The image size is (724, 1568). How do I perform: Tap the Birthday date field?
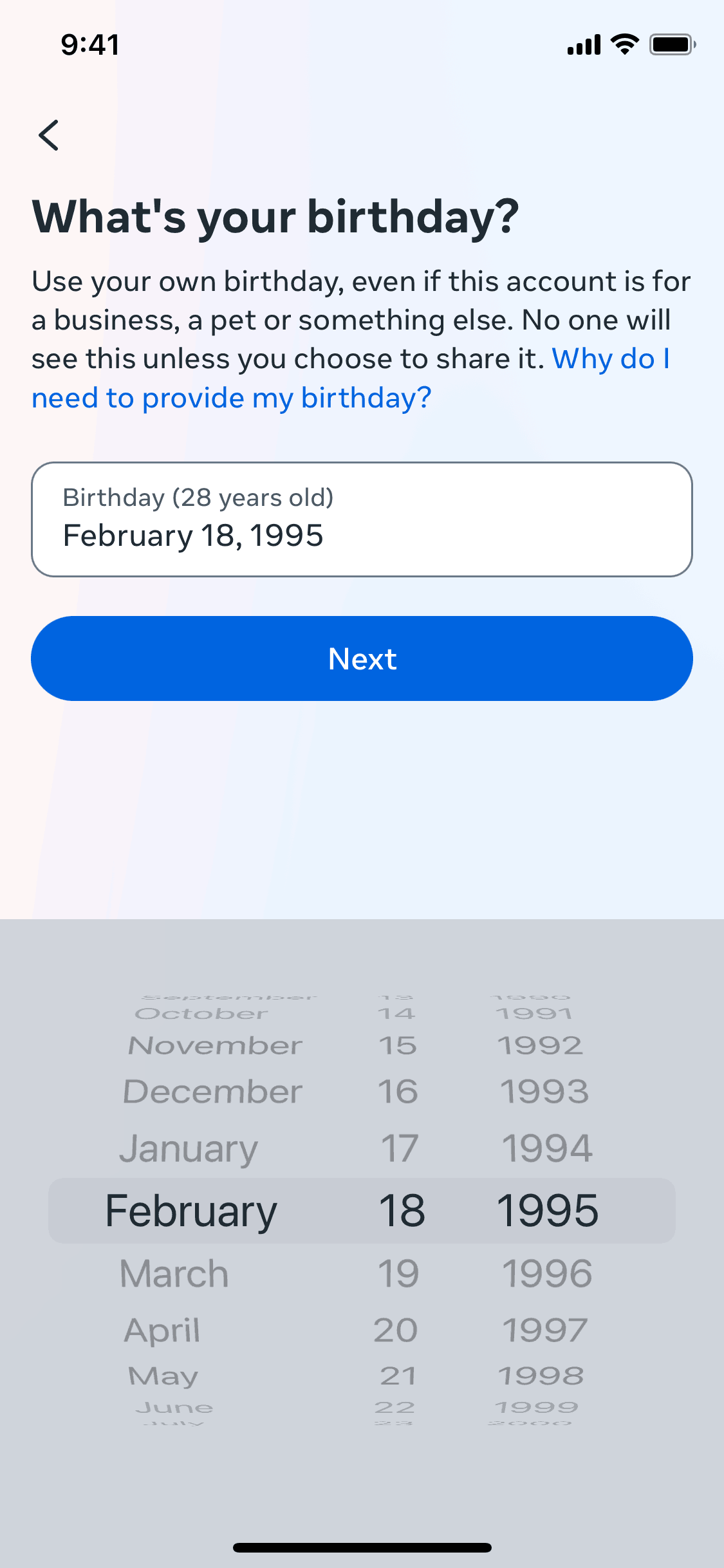362,519
